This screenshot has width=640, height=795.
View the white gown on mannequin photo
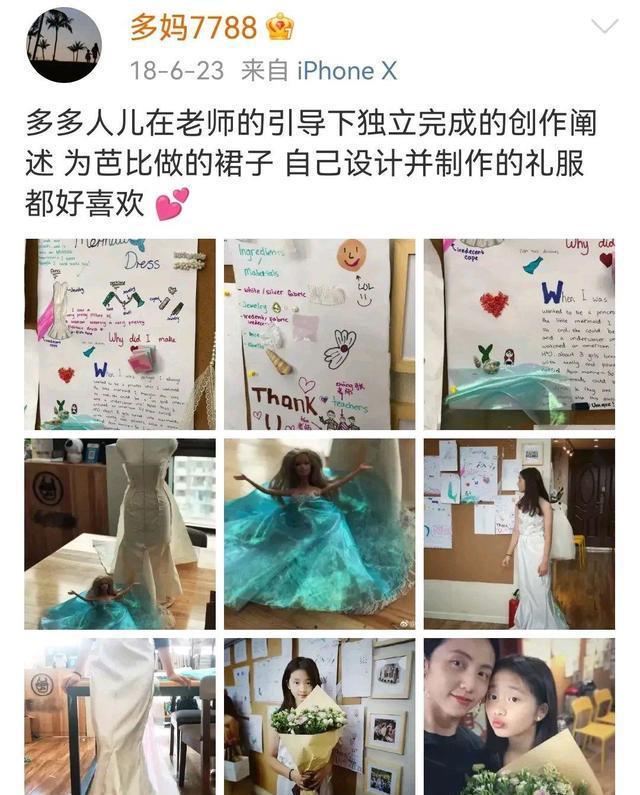[120, 533]
